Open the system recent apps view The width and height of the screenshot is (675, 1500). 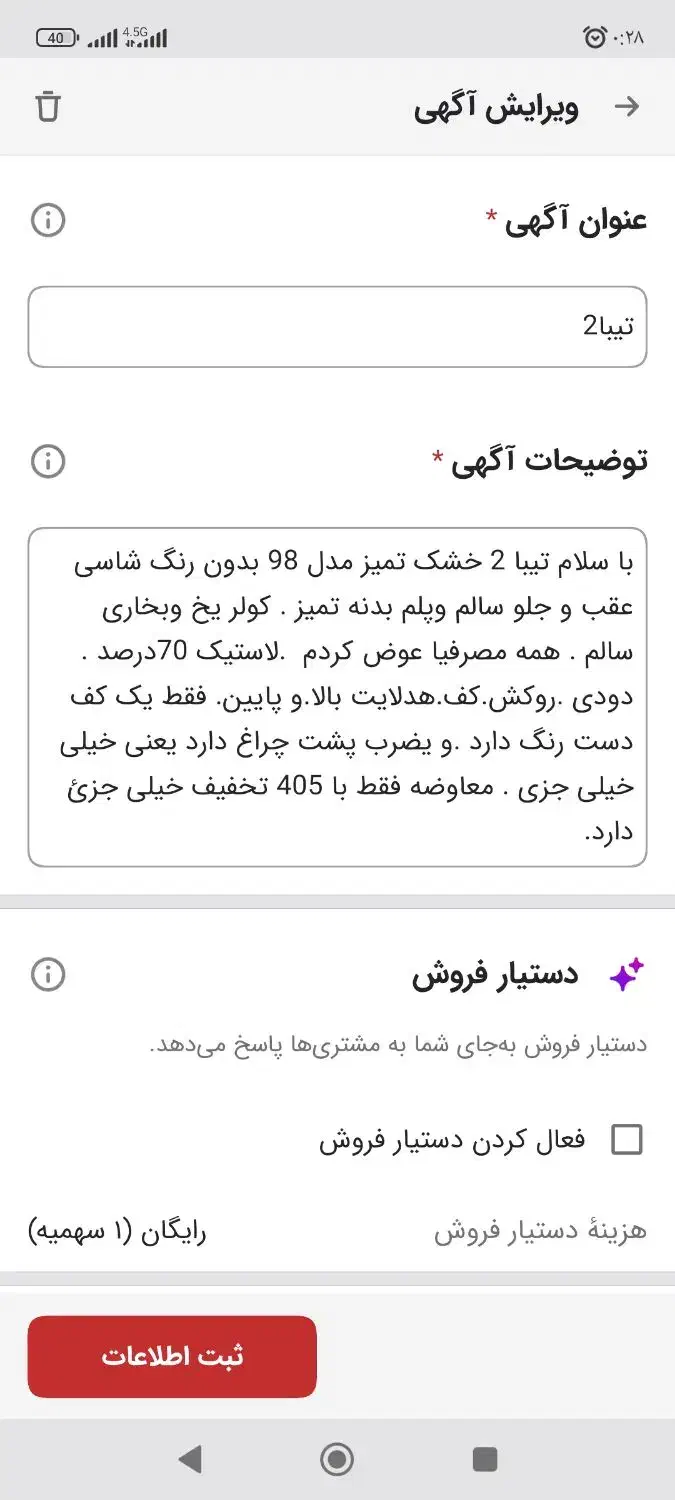click(485, 1459)
